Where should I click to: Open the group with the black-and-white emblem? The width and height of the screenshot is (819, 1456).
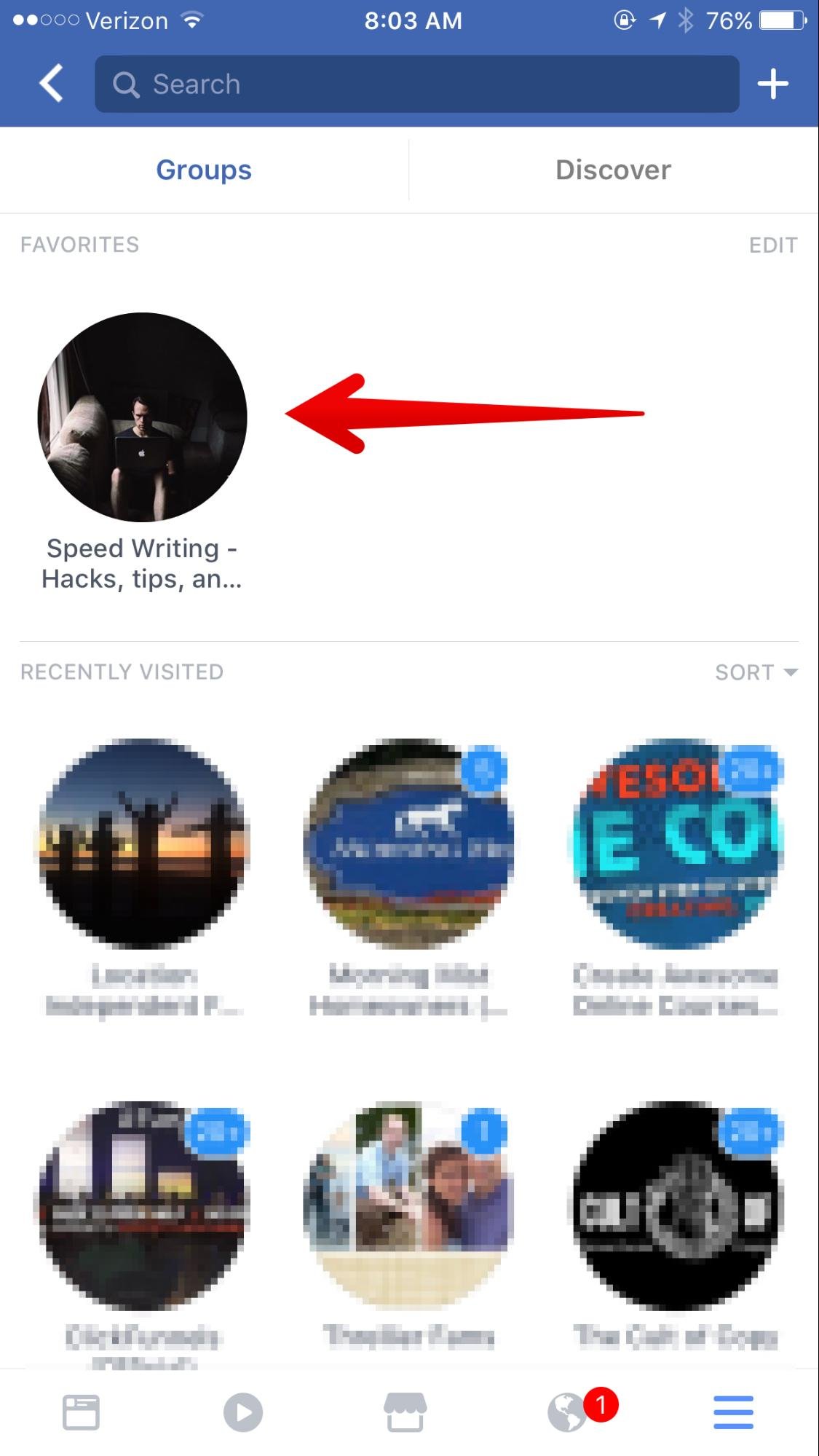[x=675, y=1206]
